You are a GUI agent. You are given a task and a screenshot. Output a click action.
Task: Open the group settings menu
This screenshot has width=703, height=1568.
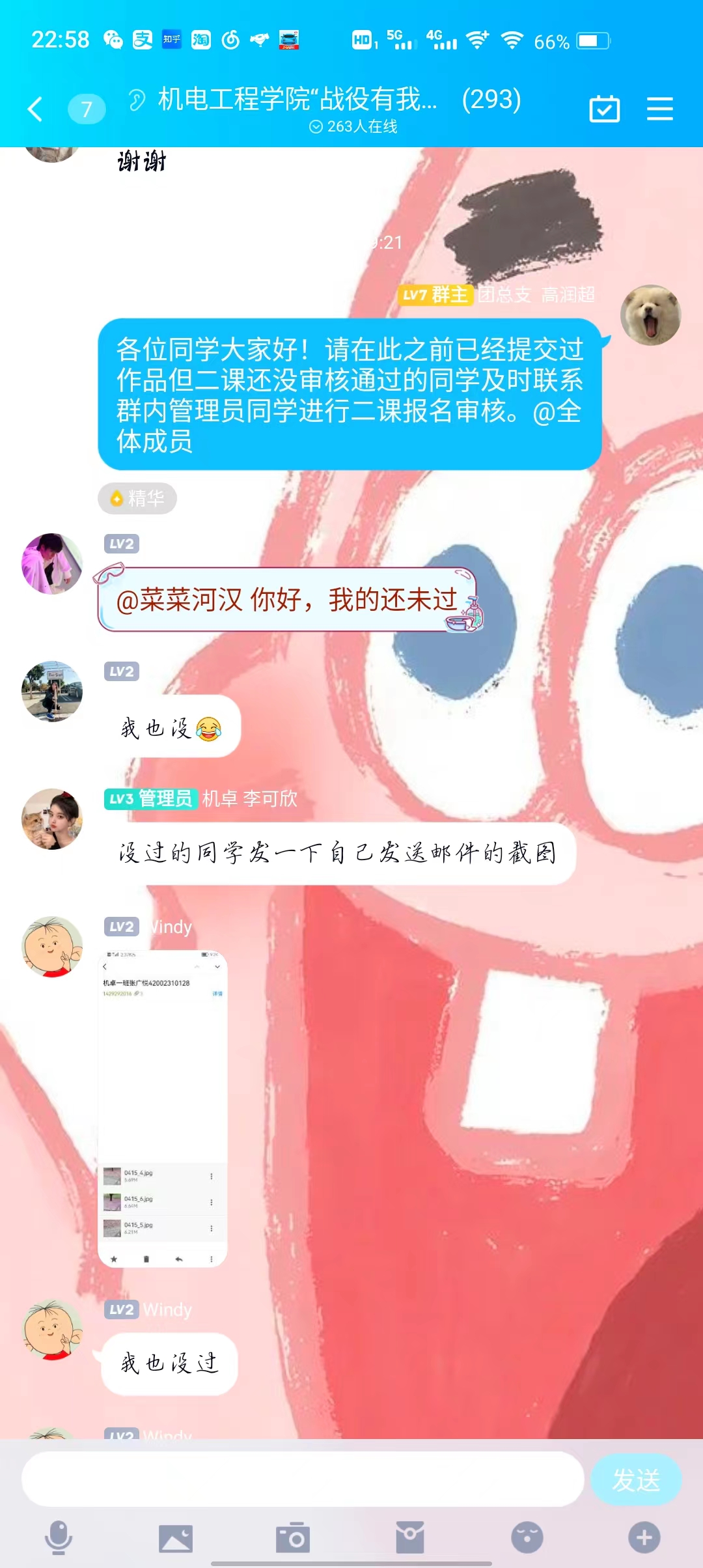coord(659,109)
